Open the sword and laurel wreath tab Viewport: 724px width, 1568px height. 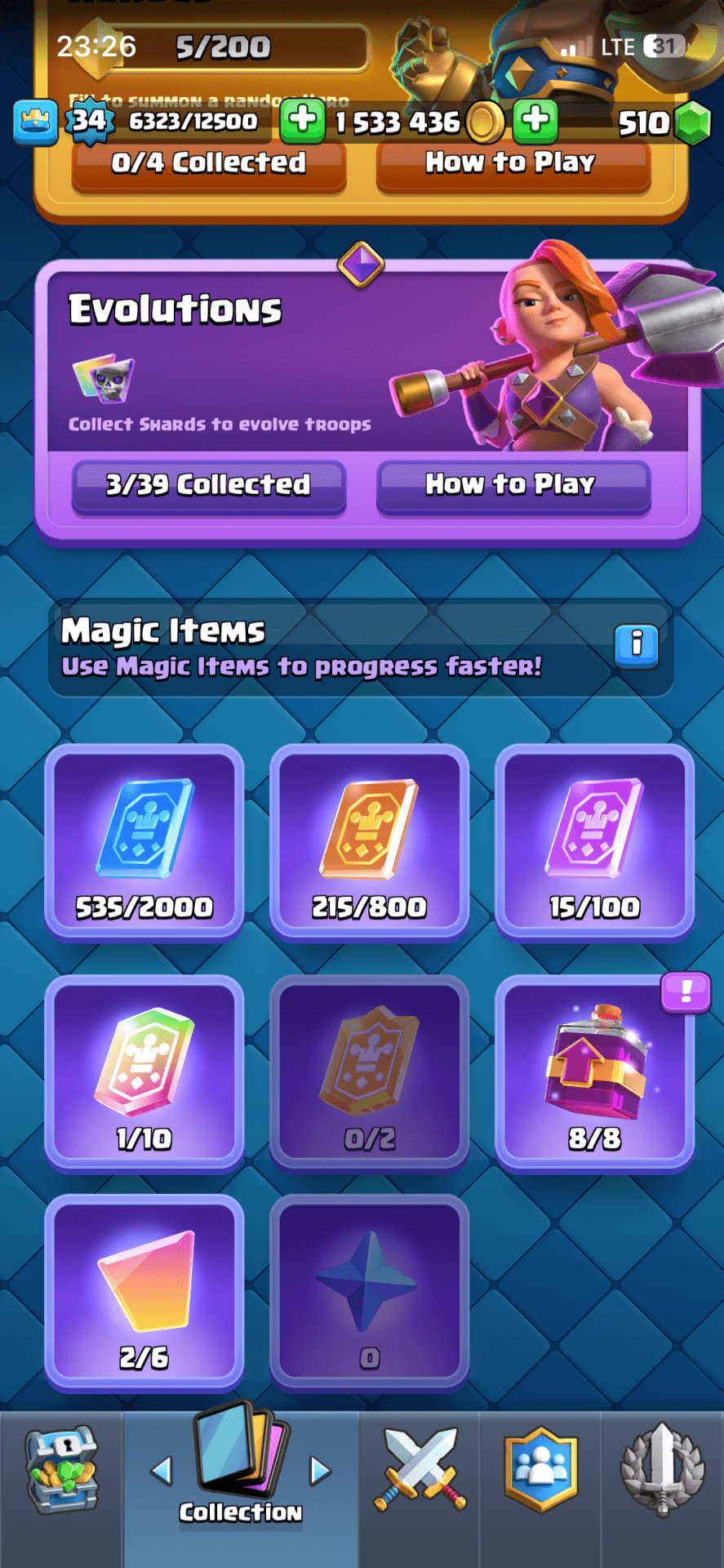[662, 1470]
